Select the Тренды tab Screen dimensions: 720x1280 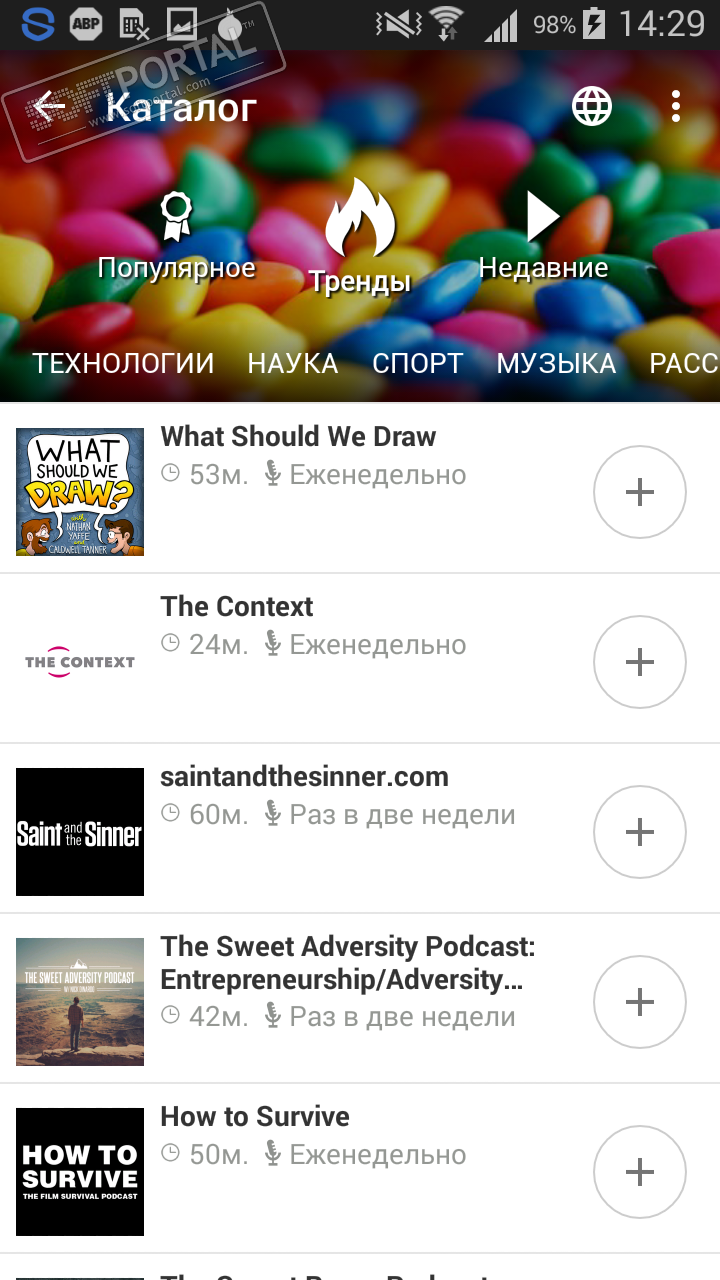[x=360, y=240]
